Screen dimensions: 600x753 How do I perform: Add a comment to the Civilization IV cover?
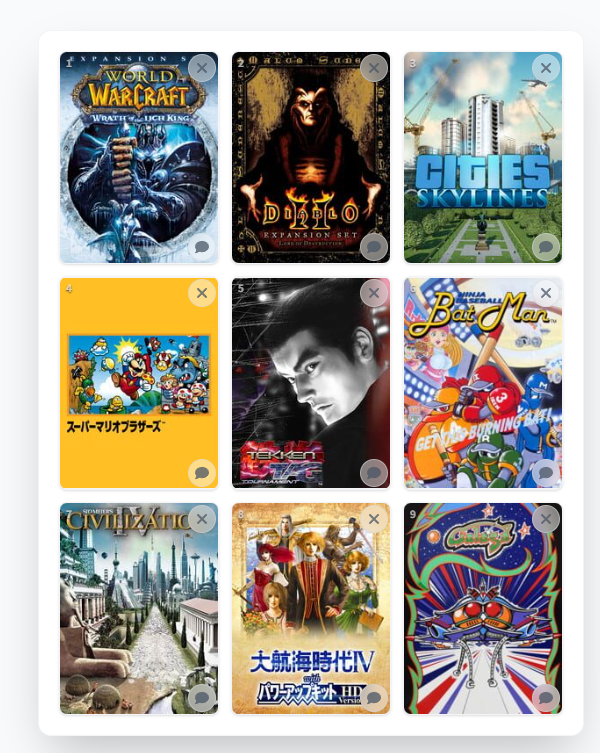pos(202,697)
